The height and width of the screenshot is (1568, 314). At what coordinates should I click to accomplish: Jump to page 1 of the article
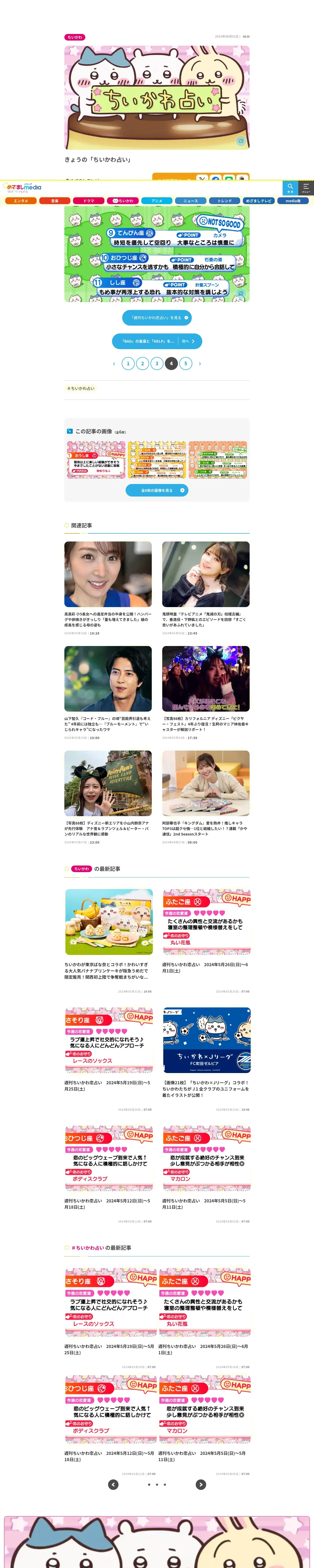[x=128, y=364]
